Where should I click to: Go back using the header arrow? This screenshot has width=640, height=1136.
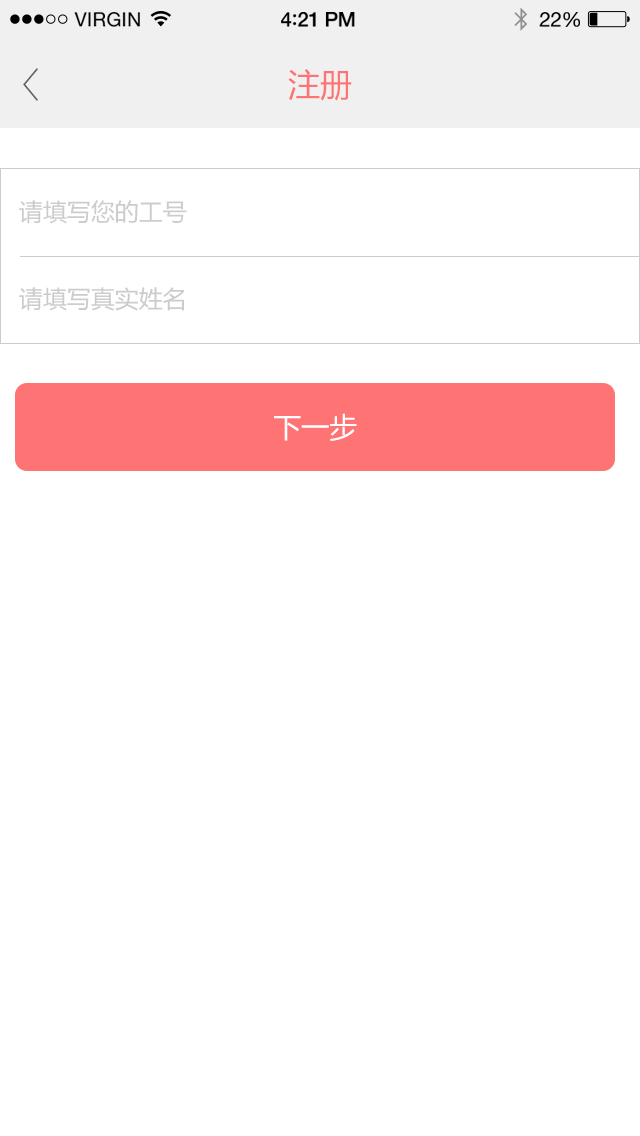(x=30, y=85)
